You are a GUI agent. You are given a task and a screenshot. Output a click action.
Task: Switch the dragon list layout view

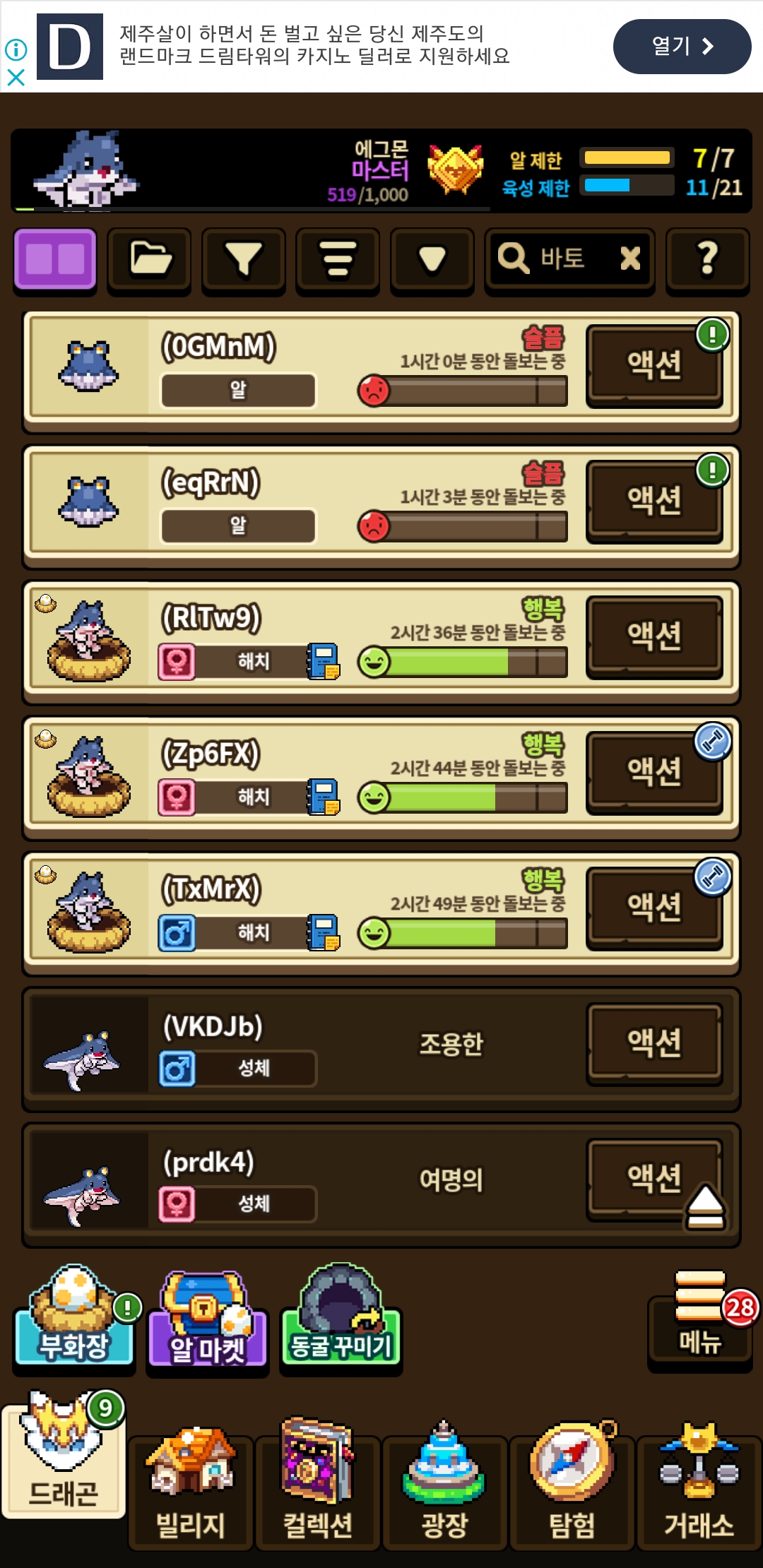click(x=55, y=259)
